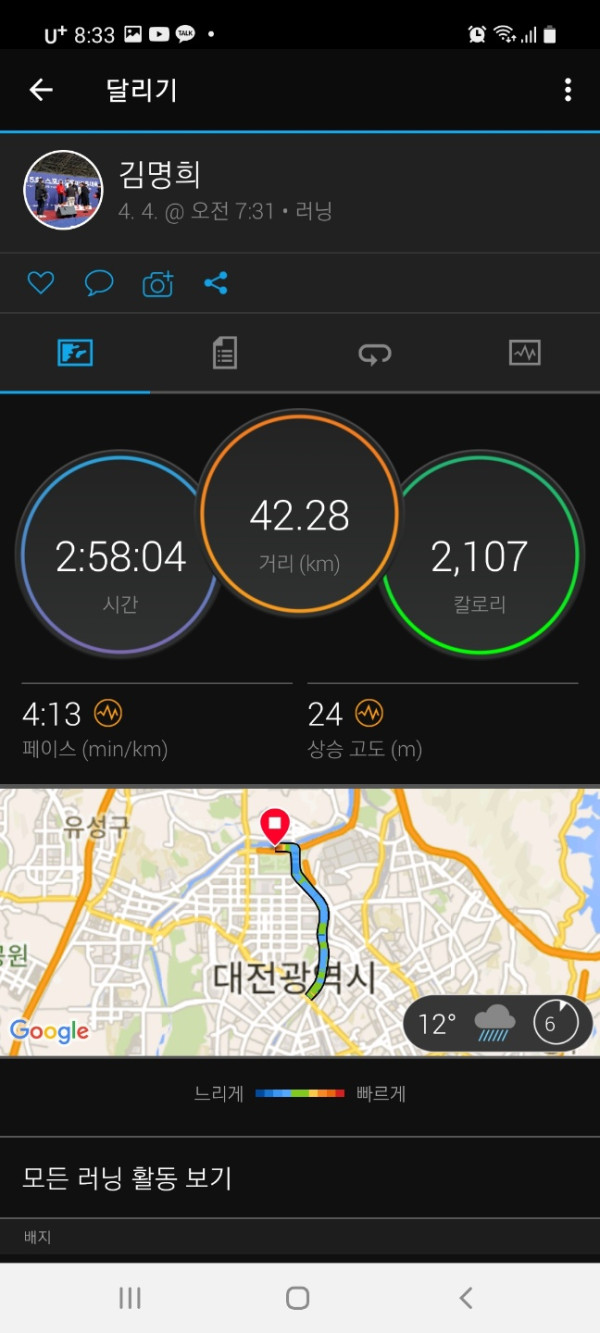Open the recent apps view
Image resolution: width=600 pixels, height=1333 pixels.
[130, 1298]
